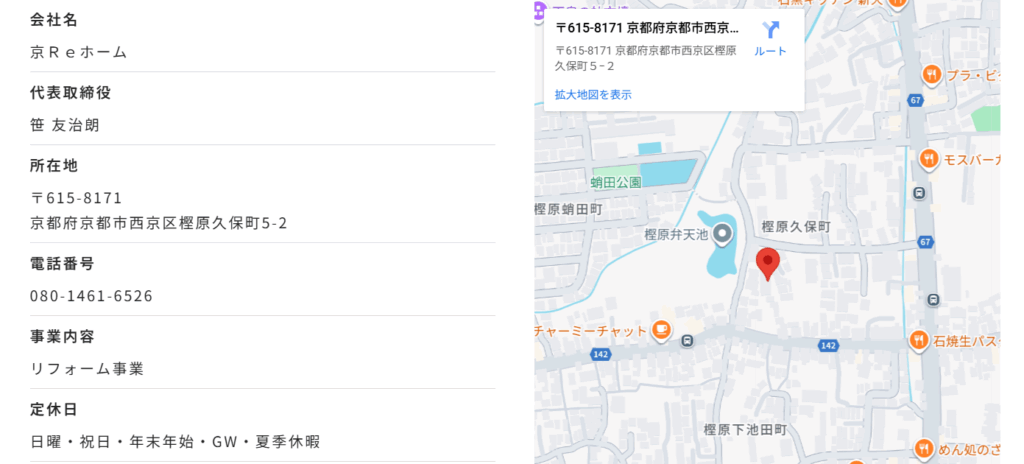
Task: Tap the 拡大地図を表示 link
Action: (x=593, y=94)
